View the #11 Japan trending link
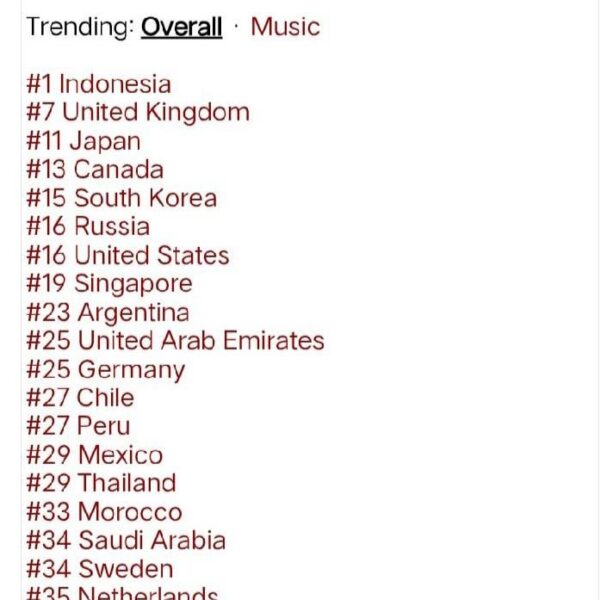 coord(83,141)
